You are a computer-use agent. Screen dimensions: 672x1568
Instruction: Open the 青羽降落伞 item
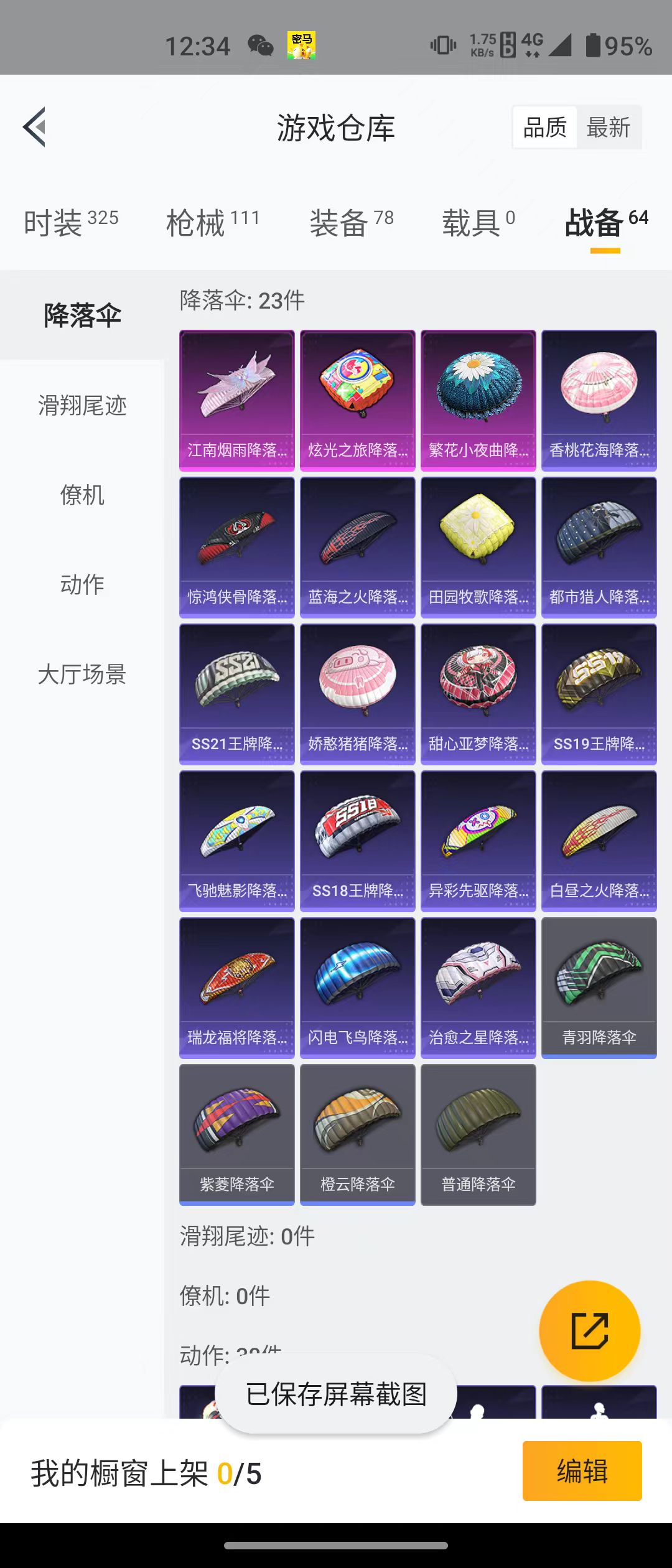[599, 987]
